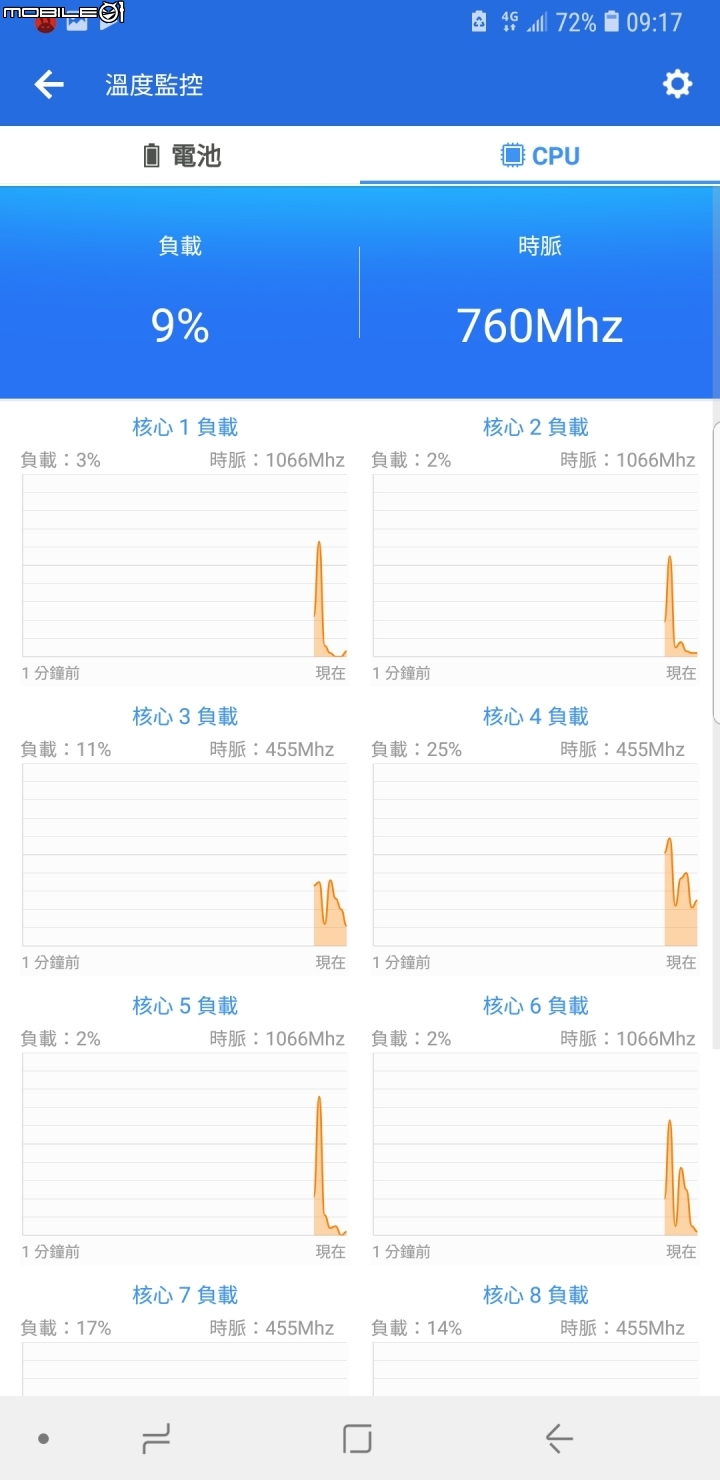Open the settings gear
This screenshot has width=720, height=1480.
(x=677, y=84)
